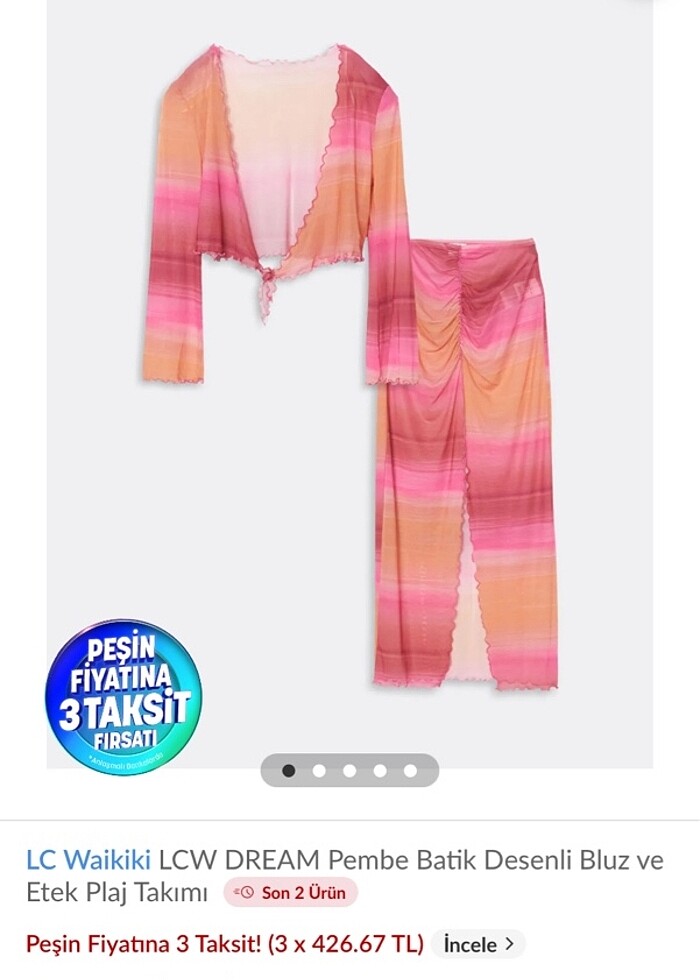Select the last photo indicator dot
This screenshot has height=980, width=700.
click(x=410, y=771)
